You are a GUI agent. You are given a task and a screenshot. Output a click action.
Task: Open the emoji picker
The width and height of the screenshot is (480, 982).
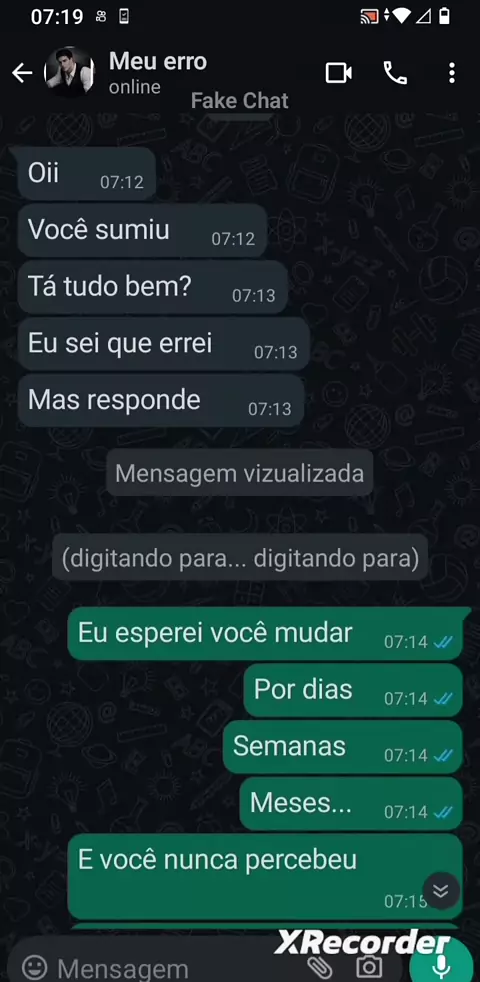34,967
